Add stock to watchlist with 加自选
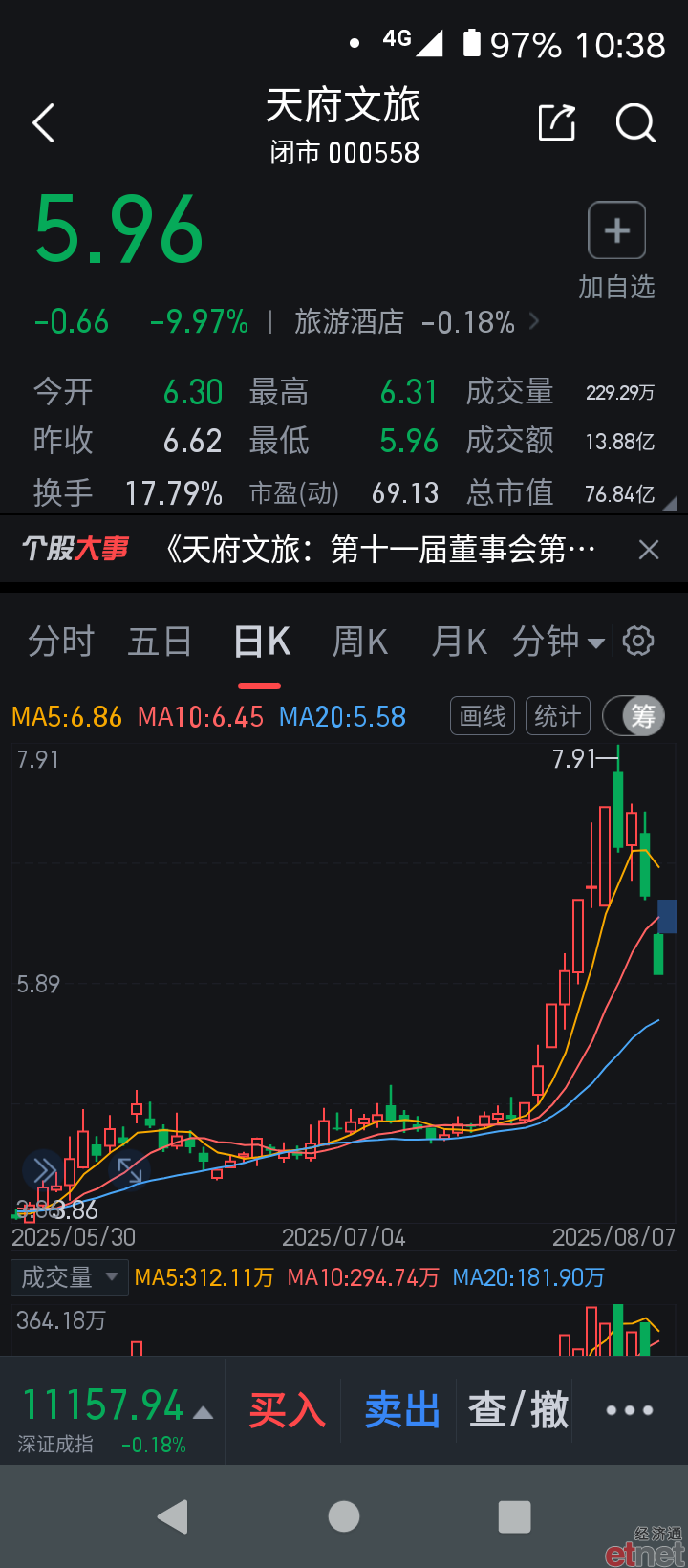This screenshot has width=688, height=1568. [x=616, y=250]
